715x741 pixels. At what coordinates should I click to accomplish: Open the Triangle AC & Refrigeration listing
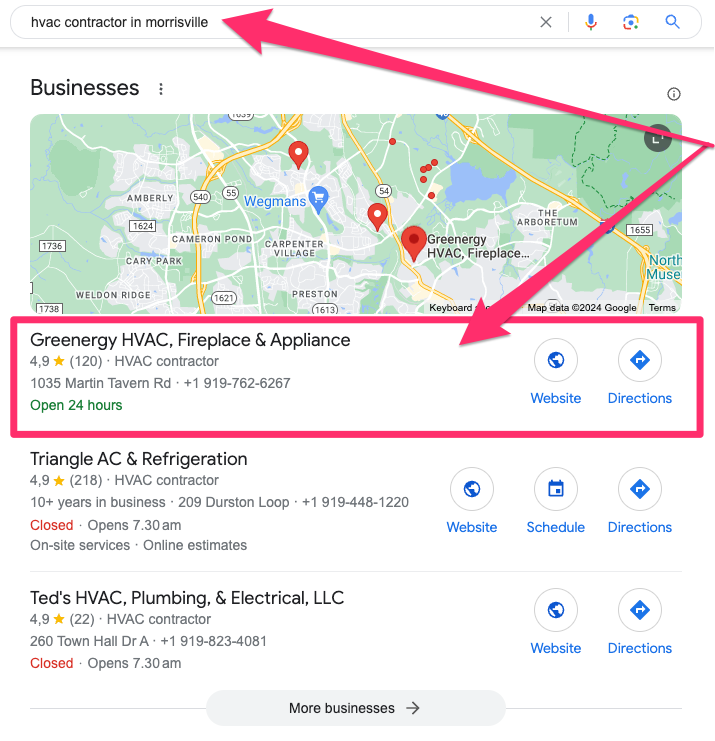[138, 459]
